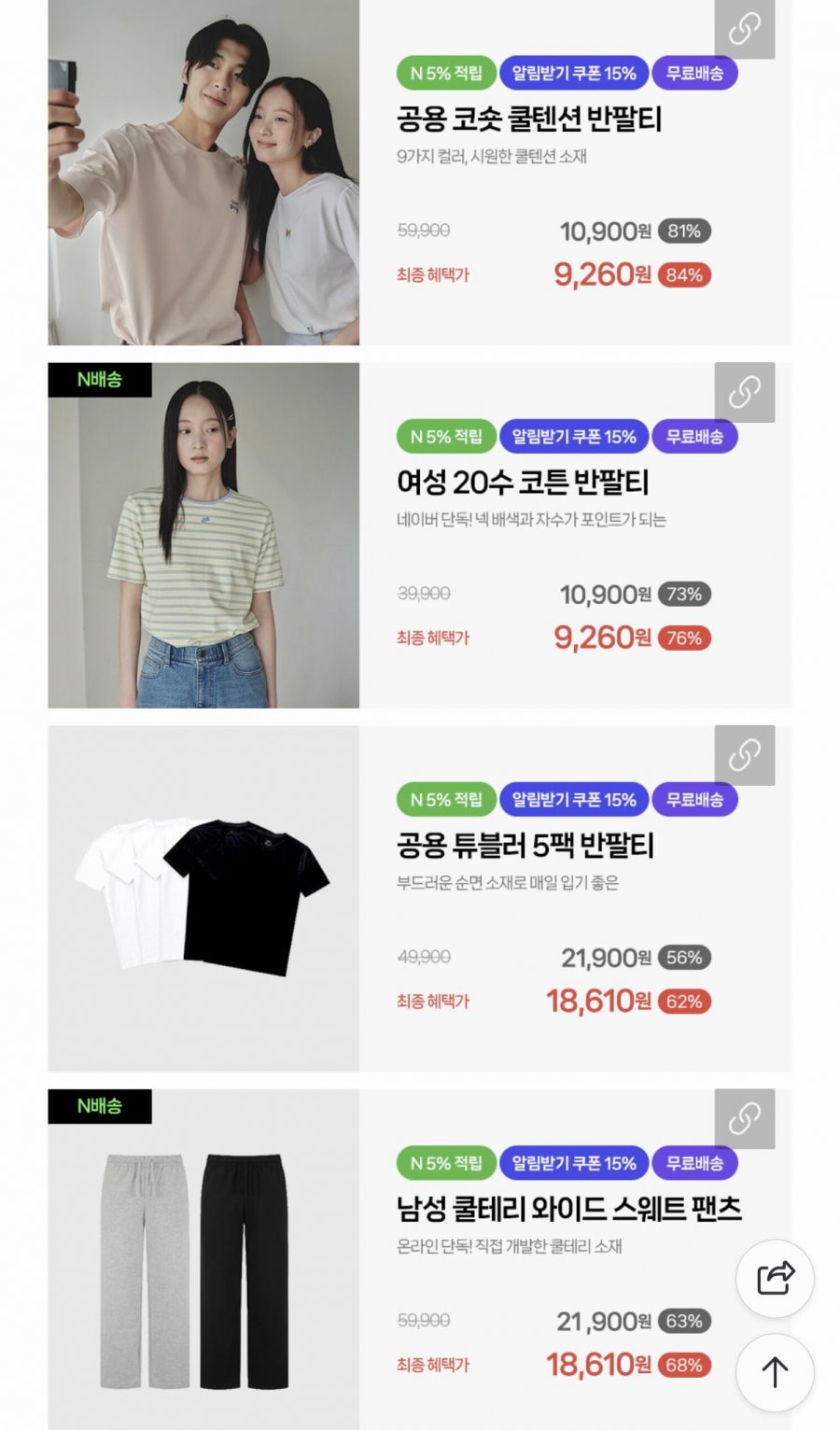Tap the link icon on 여성 20수 코튼 반팔티
Image resolution: width=840 pixels, height=1430 pixels.
tap(744, 392)
